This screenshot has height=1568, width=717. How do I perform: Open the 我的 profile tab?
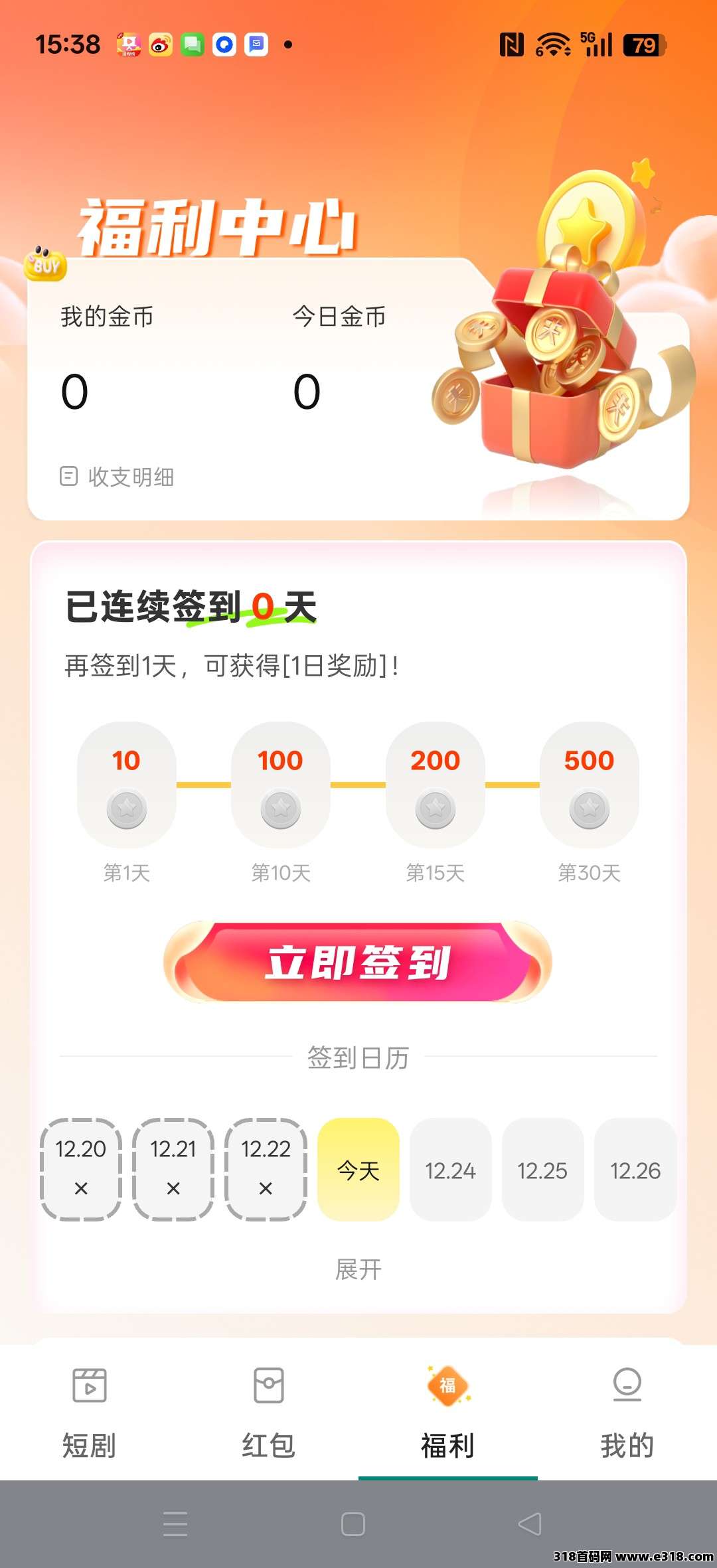(x=627, y=1412)
